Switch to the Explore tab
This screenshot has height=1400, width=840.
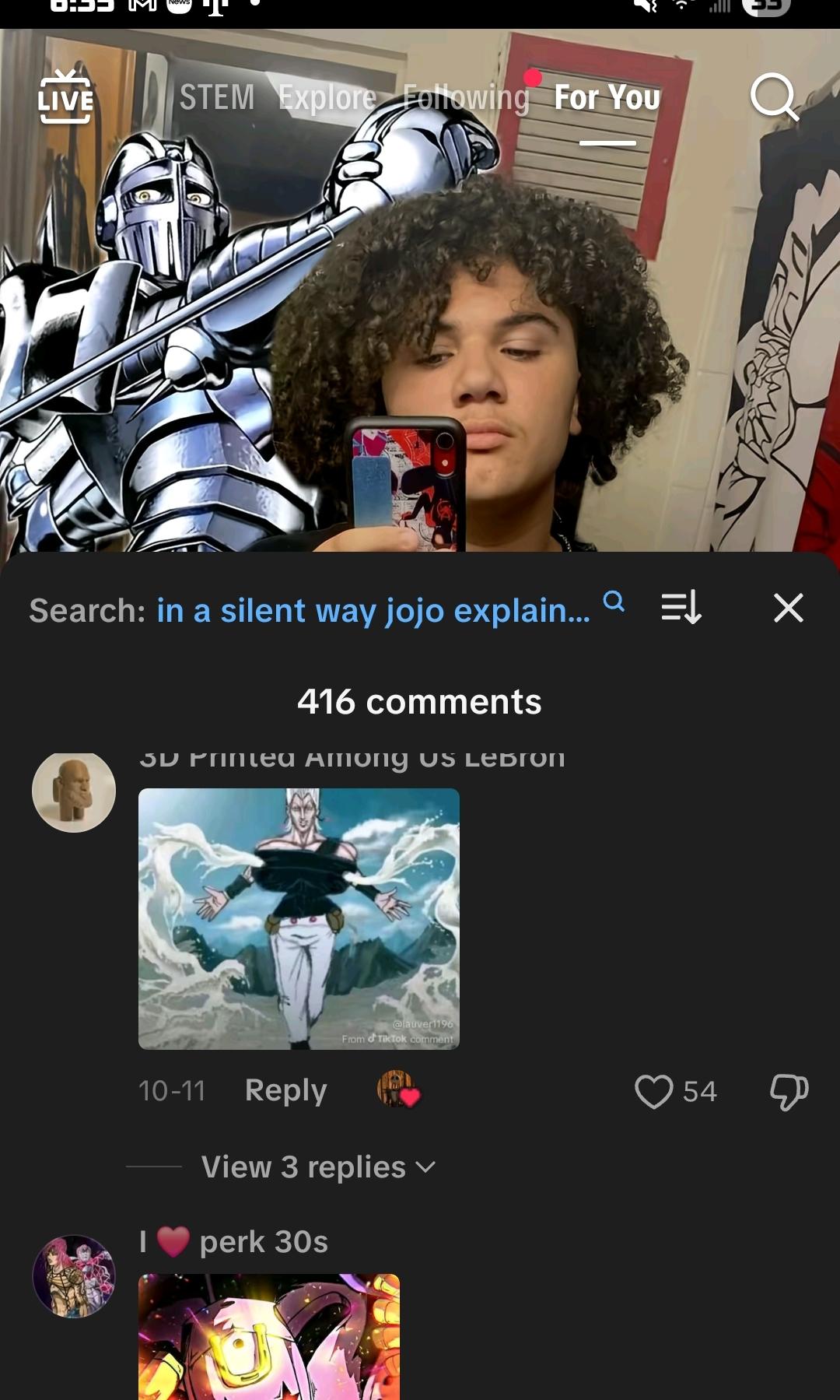(x=327, y=98)
